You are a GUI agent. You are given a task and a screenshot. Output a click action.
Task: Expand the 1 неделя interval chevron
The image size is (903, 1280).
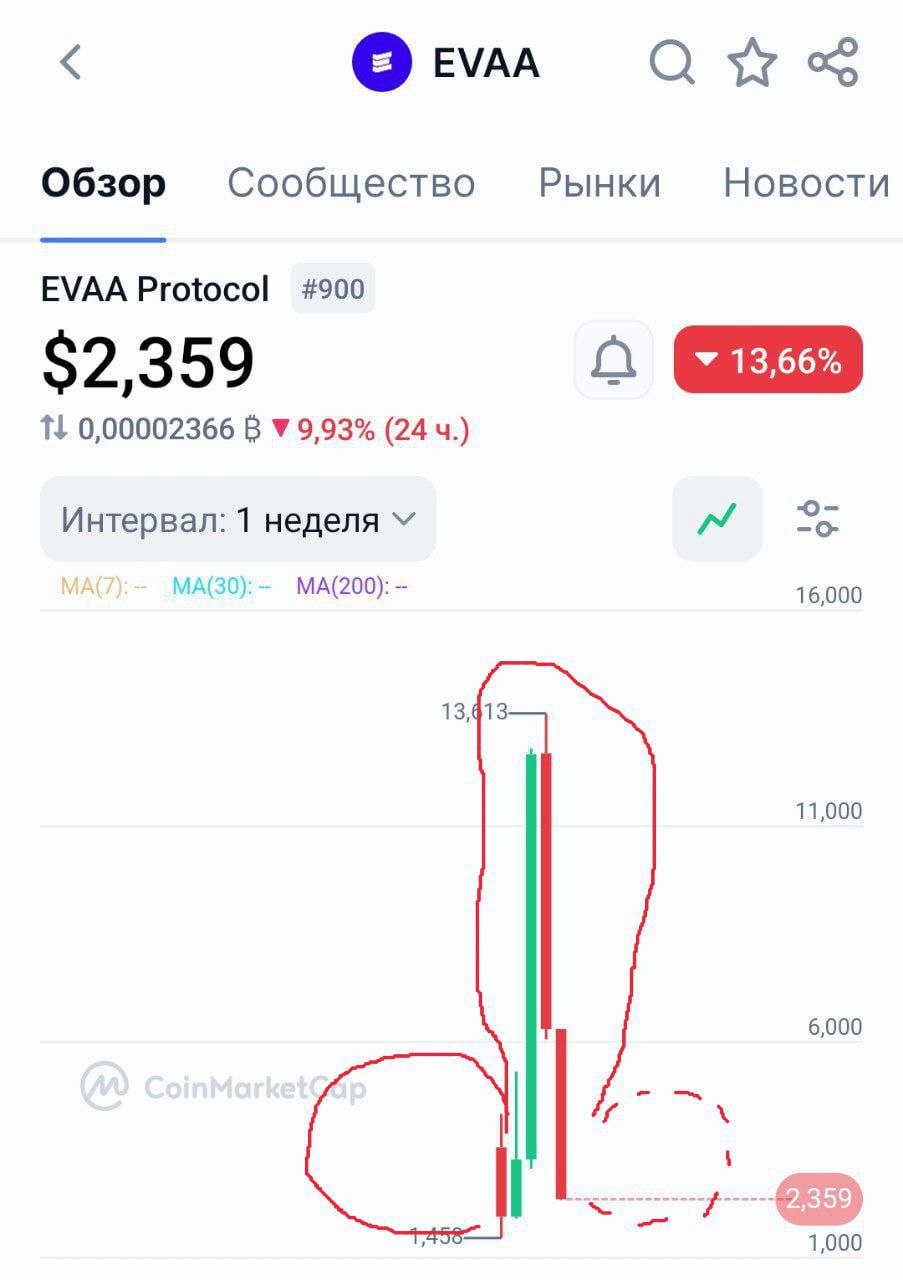[x=403, y=518]
